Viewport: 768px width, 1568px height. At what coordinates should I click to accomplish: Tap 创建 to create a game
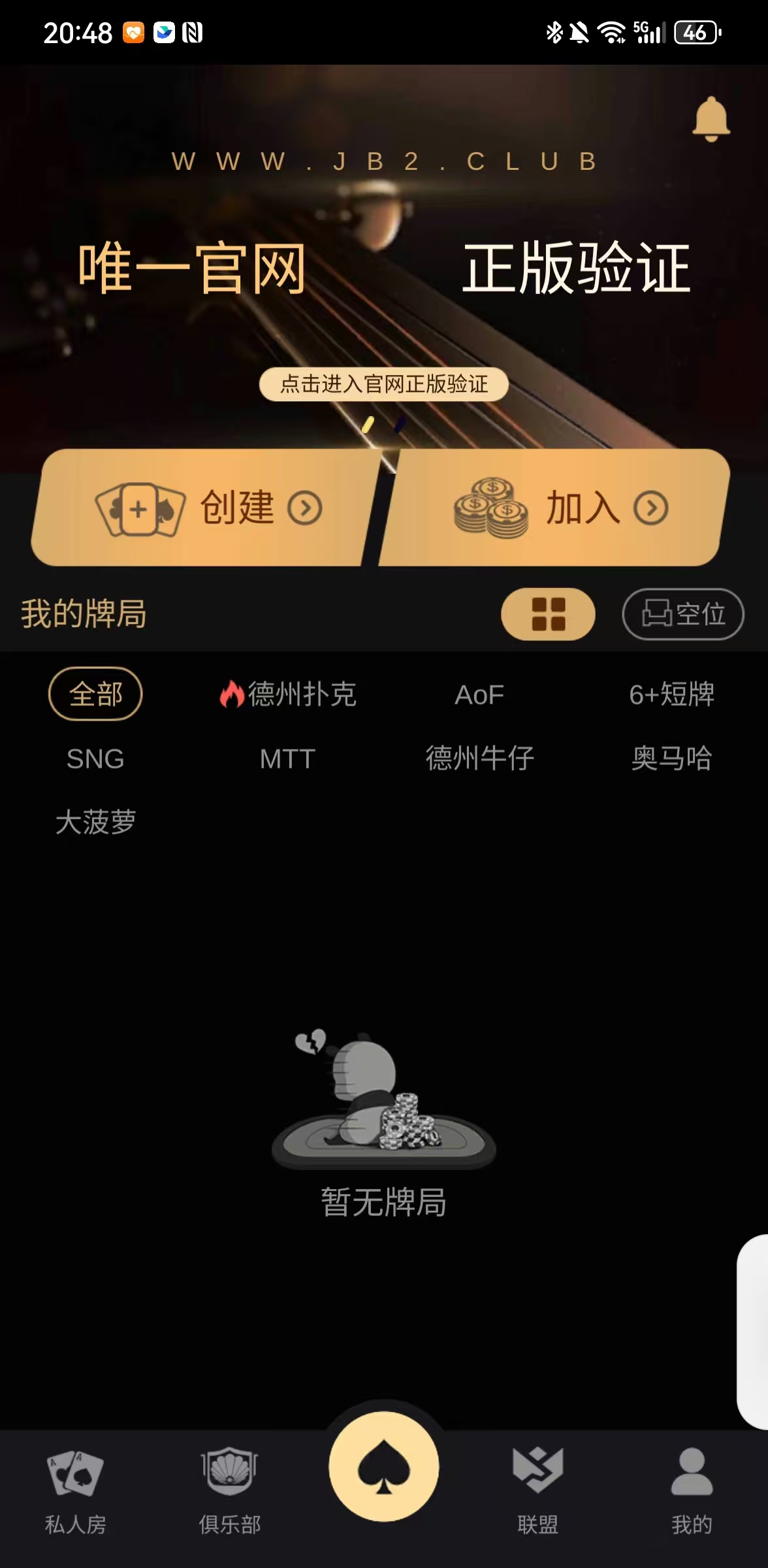point(208,508)
